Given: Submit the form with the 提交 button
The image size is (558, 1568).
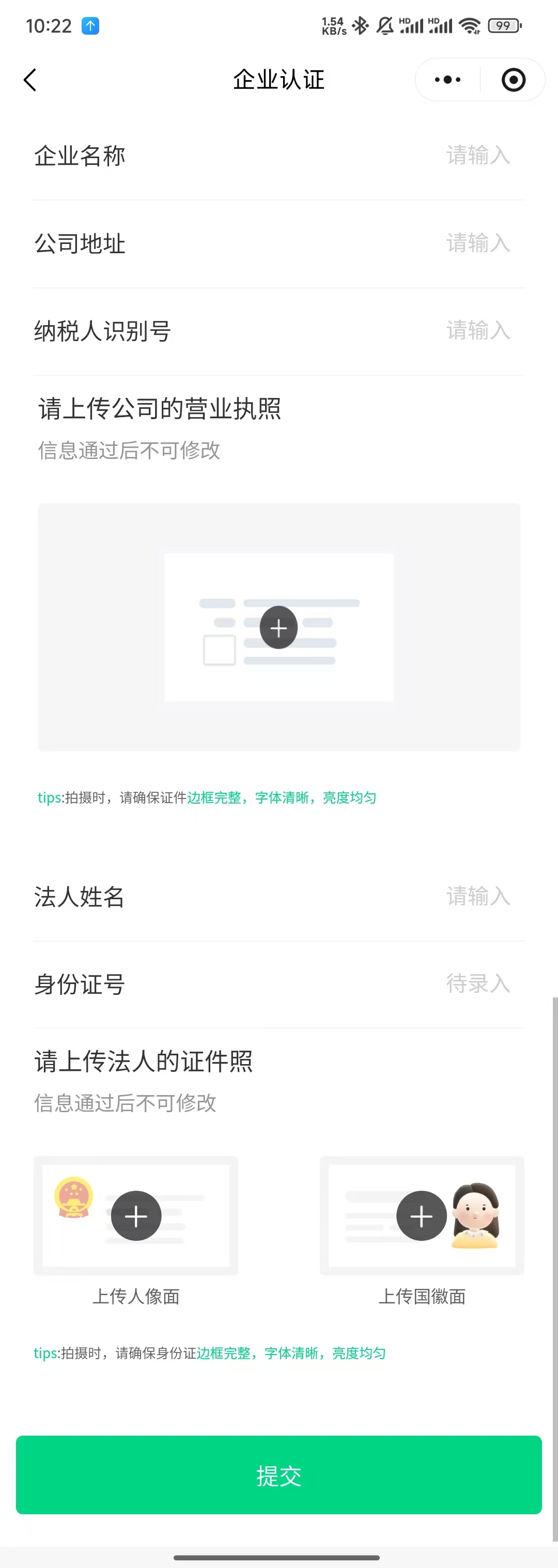Looking at the screenshot, I should click(x=278, y=1475).
